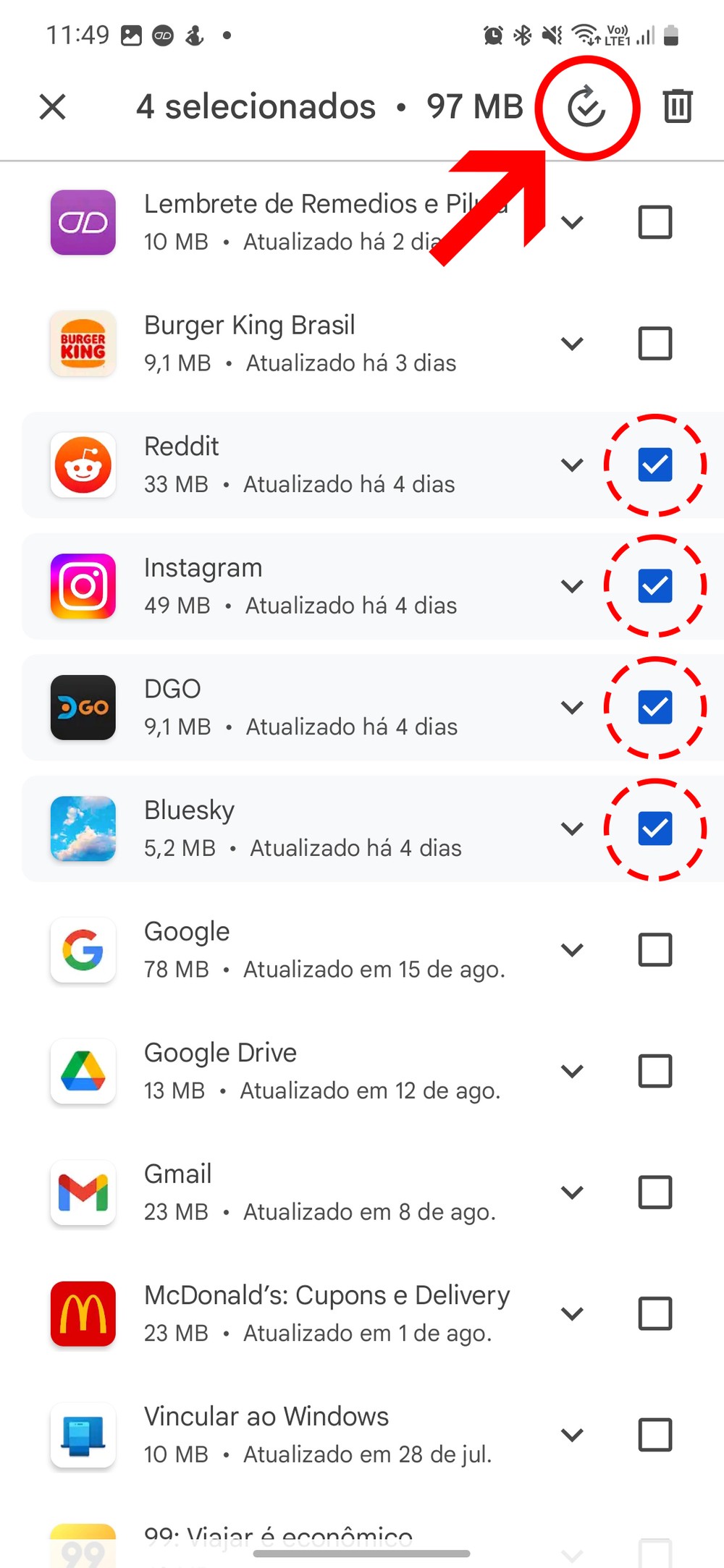Tick the Google Drive checkbox

(x=655, y=1071)
